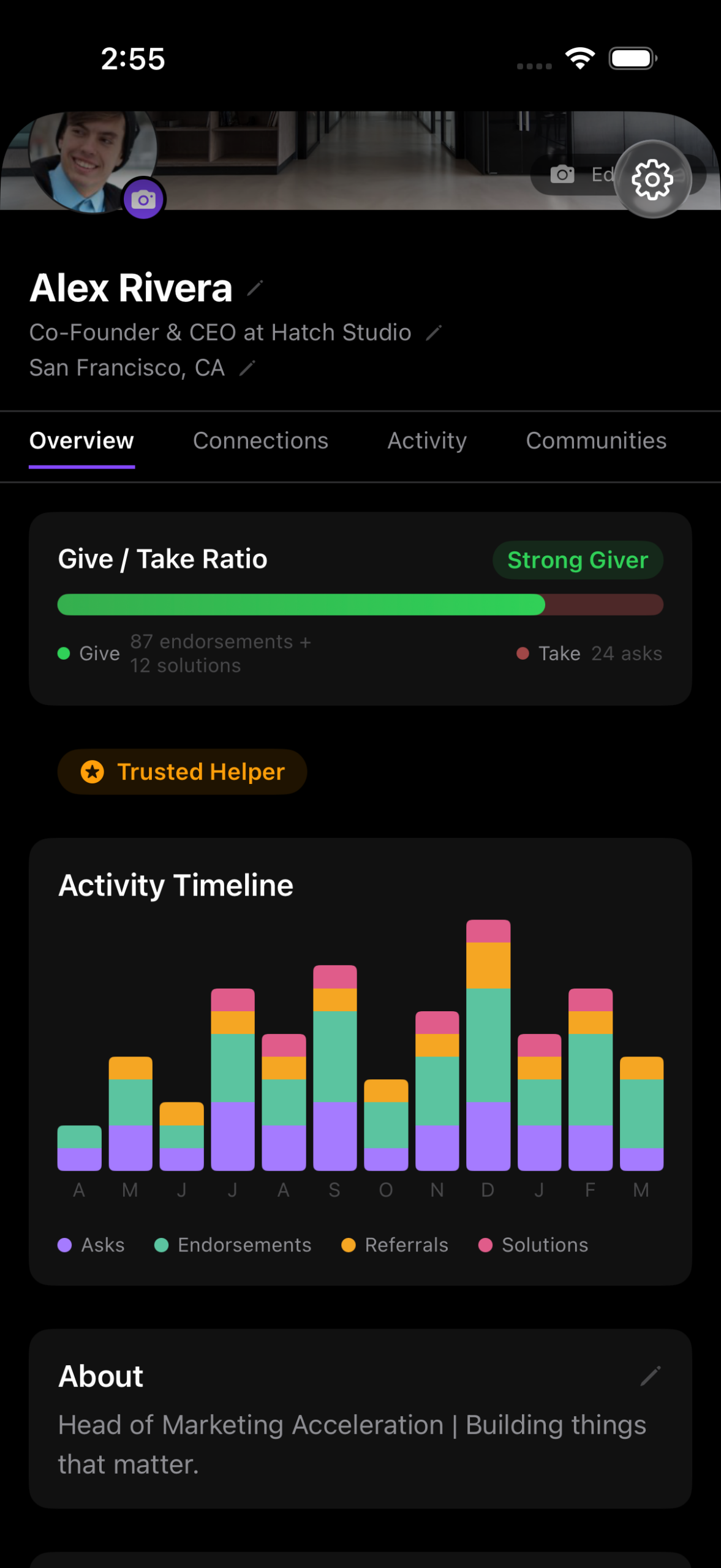Edit the name Alex Rivera
Viewport: 721px width, 1568px height.
[255, 288]
